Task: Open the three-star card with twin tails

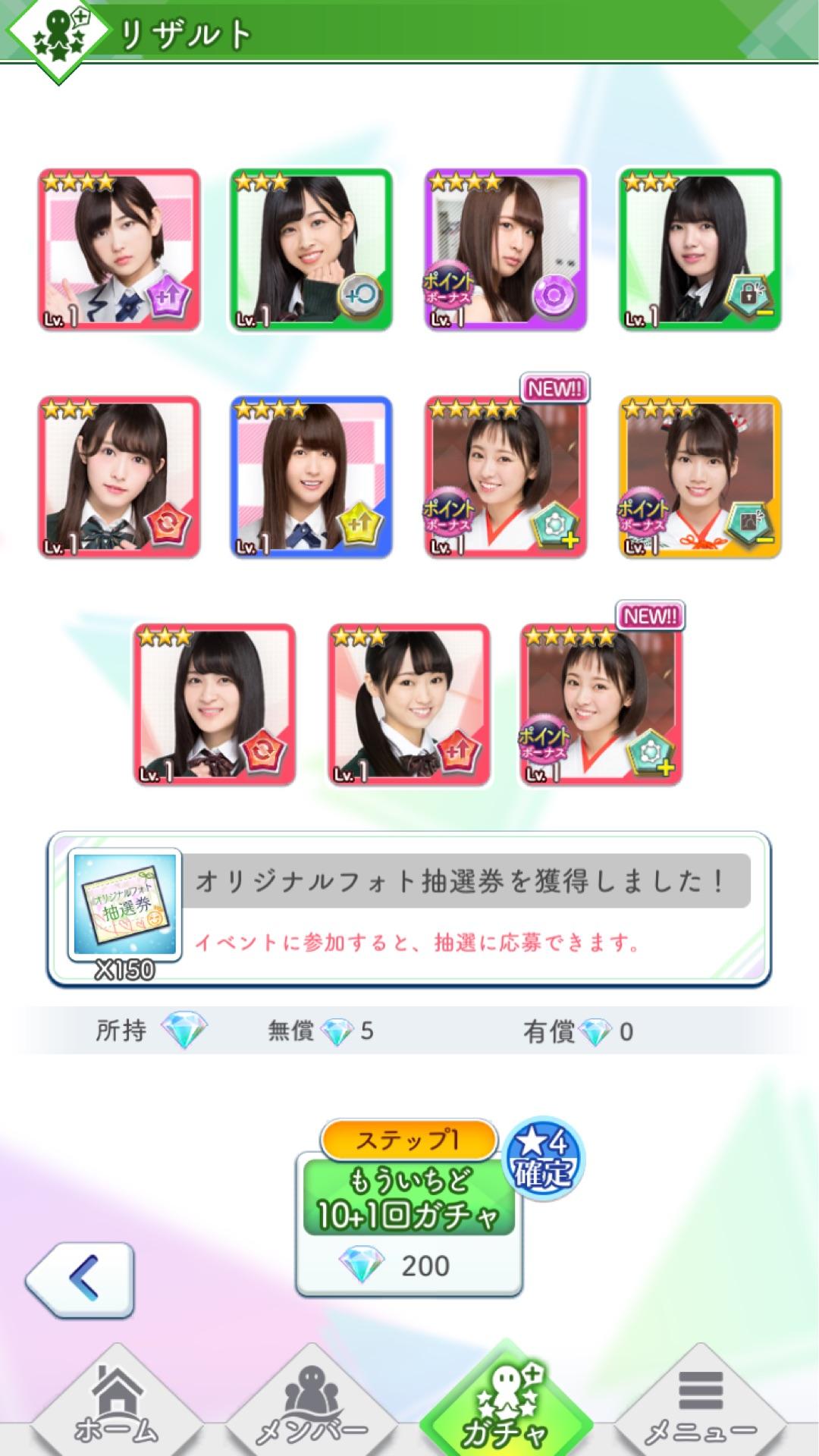Action: [409, 704]
